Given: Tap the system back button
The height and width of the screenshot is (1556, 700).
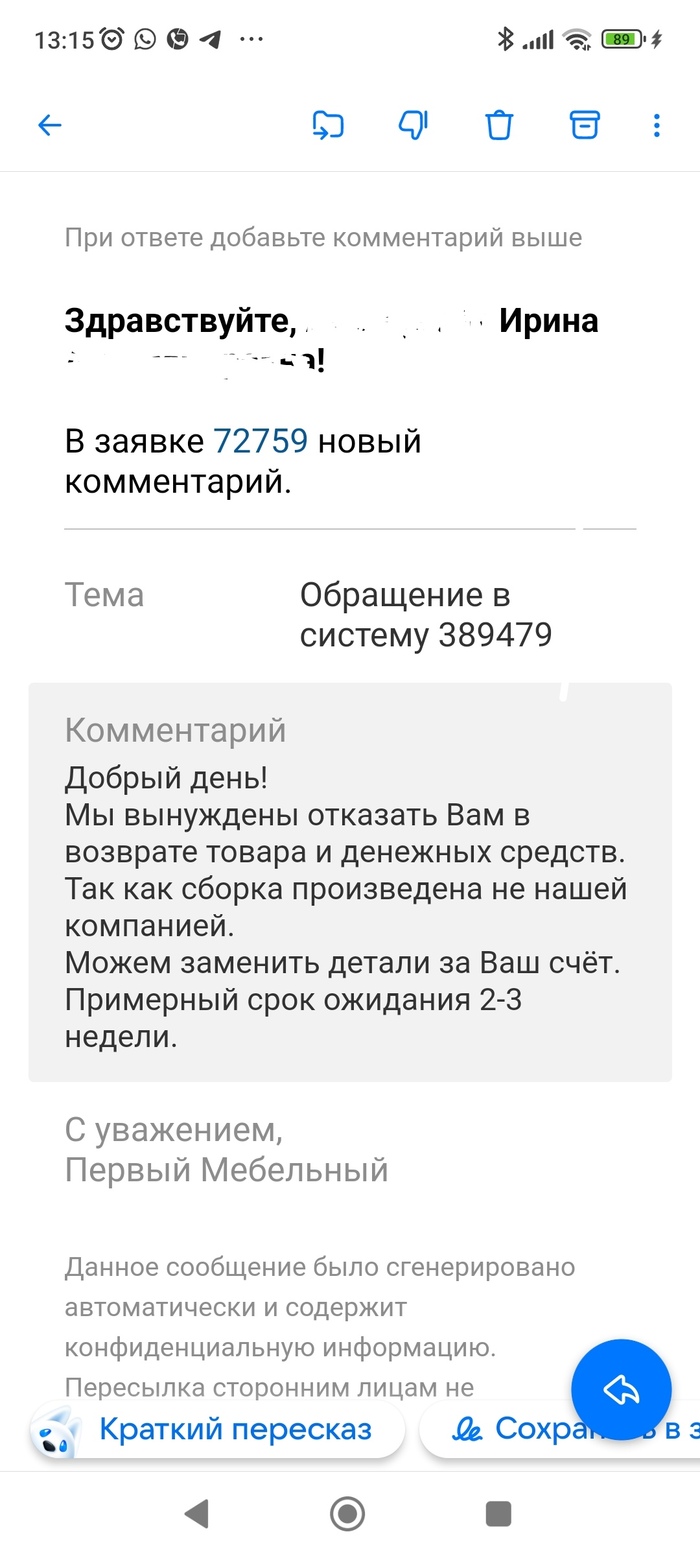Looking at the screenshot, I should tap(197, 1514).
